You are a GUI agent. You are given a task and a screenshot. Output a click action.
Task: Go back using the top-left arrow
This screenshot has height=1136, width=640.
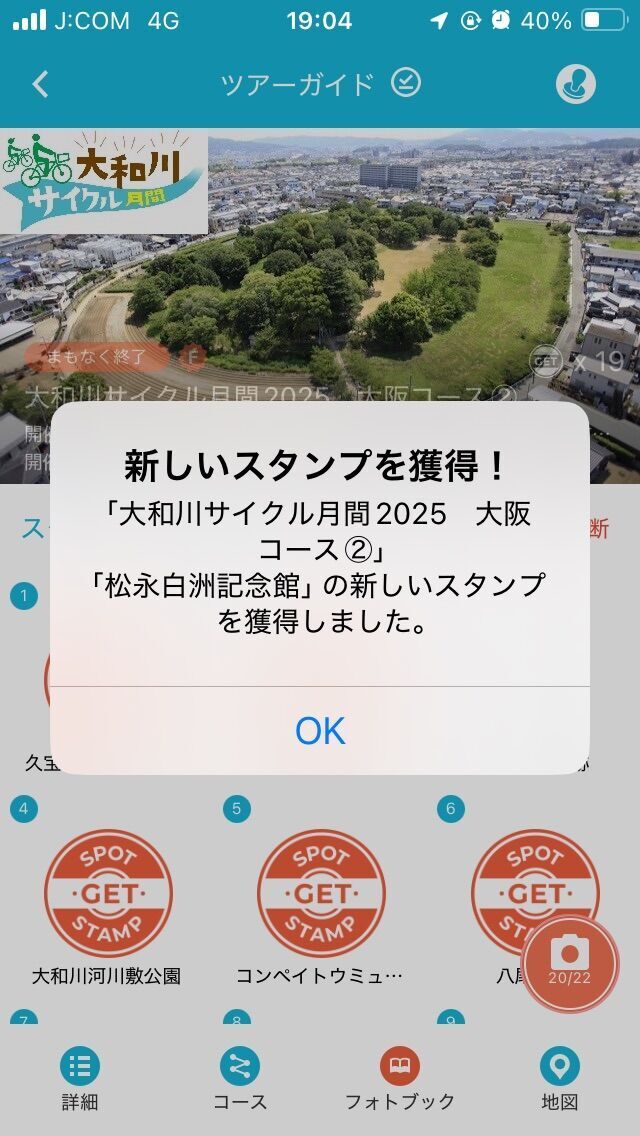40,84
